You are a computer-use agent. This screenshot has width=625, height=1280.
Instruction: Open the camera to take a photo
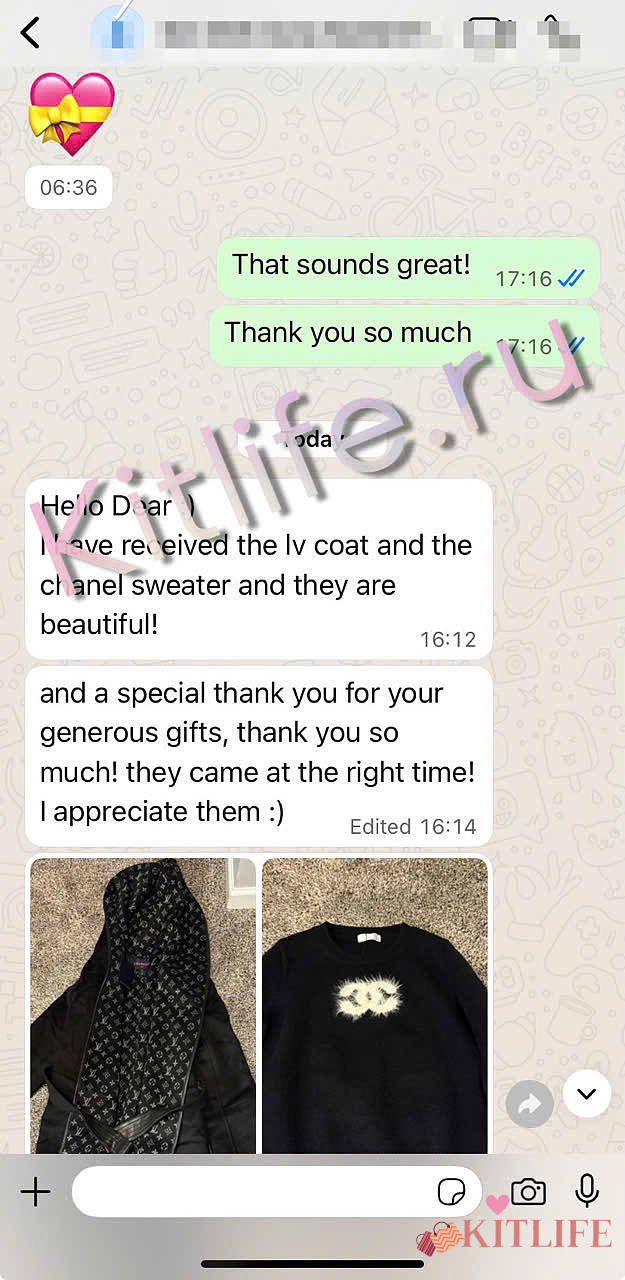[x=528, y=1191]
